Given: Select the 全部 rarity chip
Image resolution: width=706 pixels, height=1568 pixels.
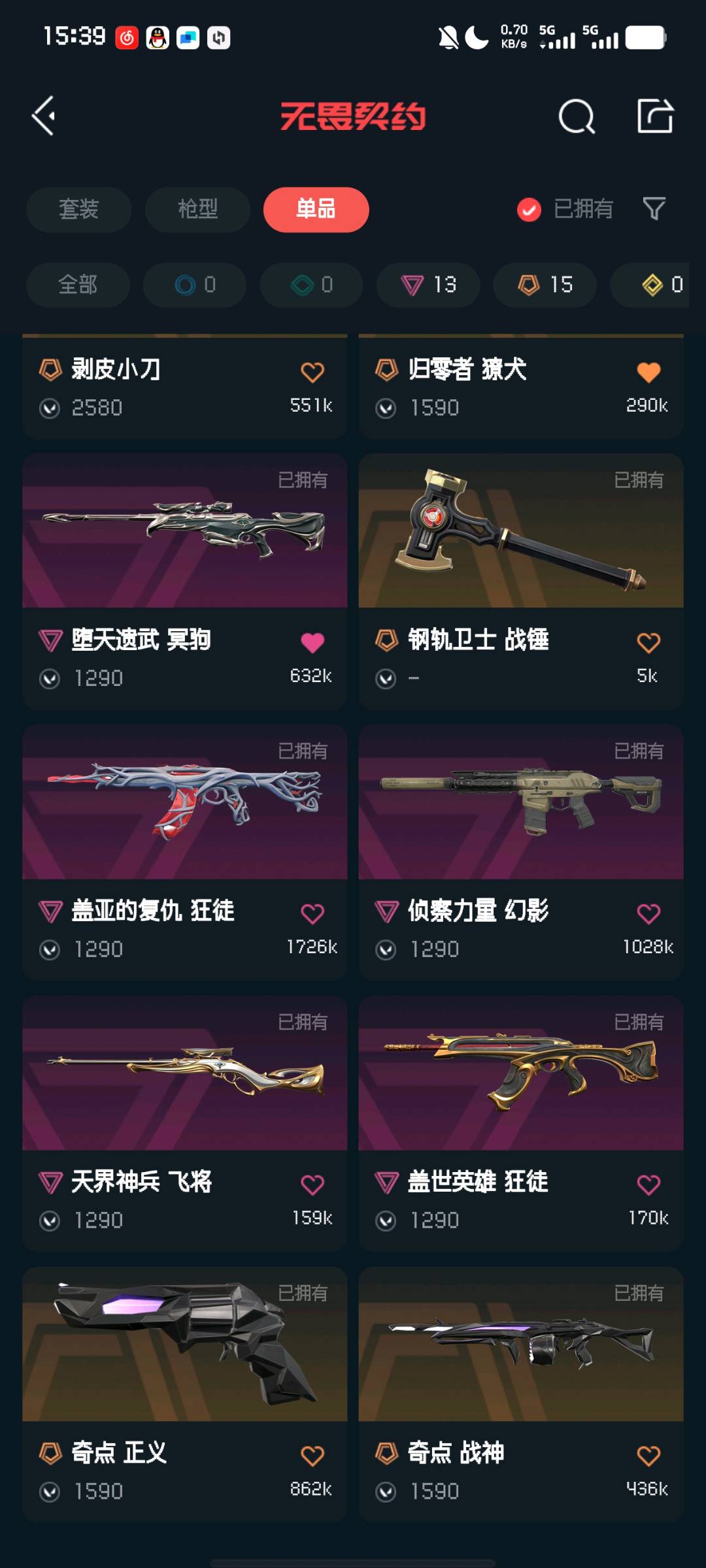Looking at the screenshot, I should pos(78,285).
